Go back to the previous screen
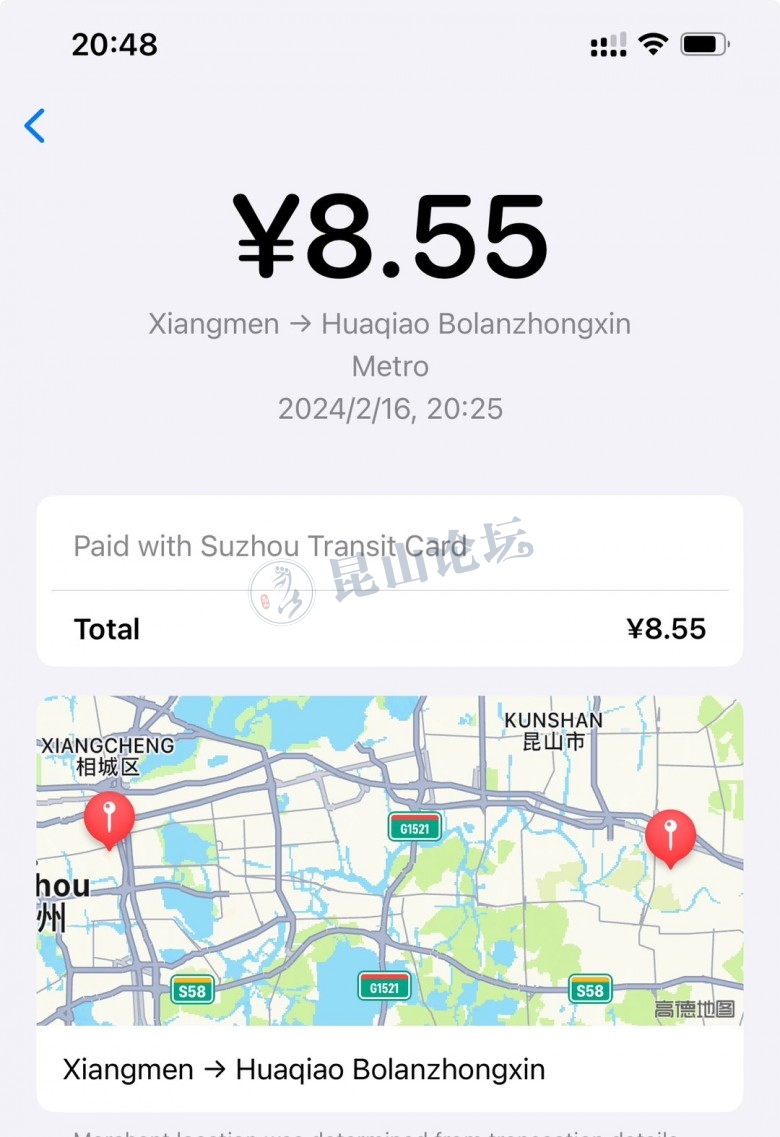780x1137 pixels. tap(35, 126)
